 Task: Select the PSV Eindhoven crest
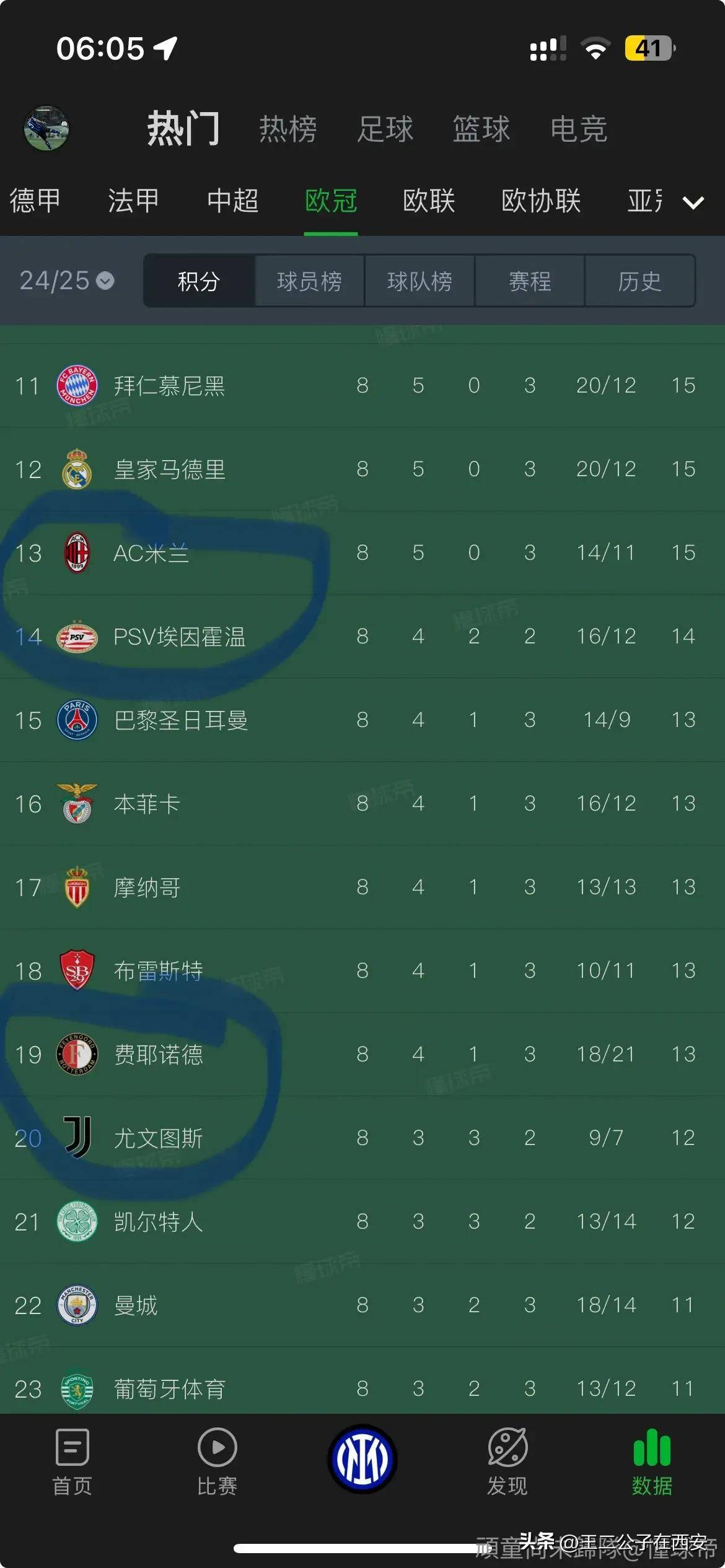pos(76,637)
